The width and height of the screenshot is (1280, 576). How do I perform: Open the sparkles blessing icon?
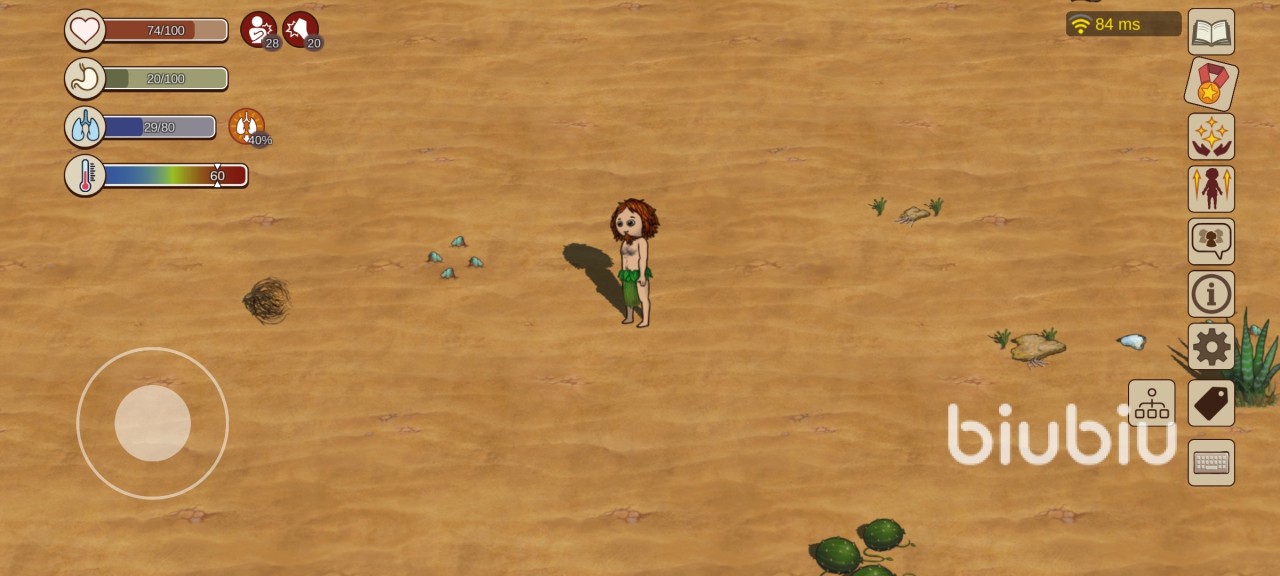coord(1211,137)
